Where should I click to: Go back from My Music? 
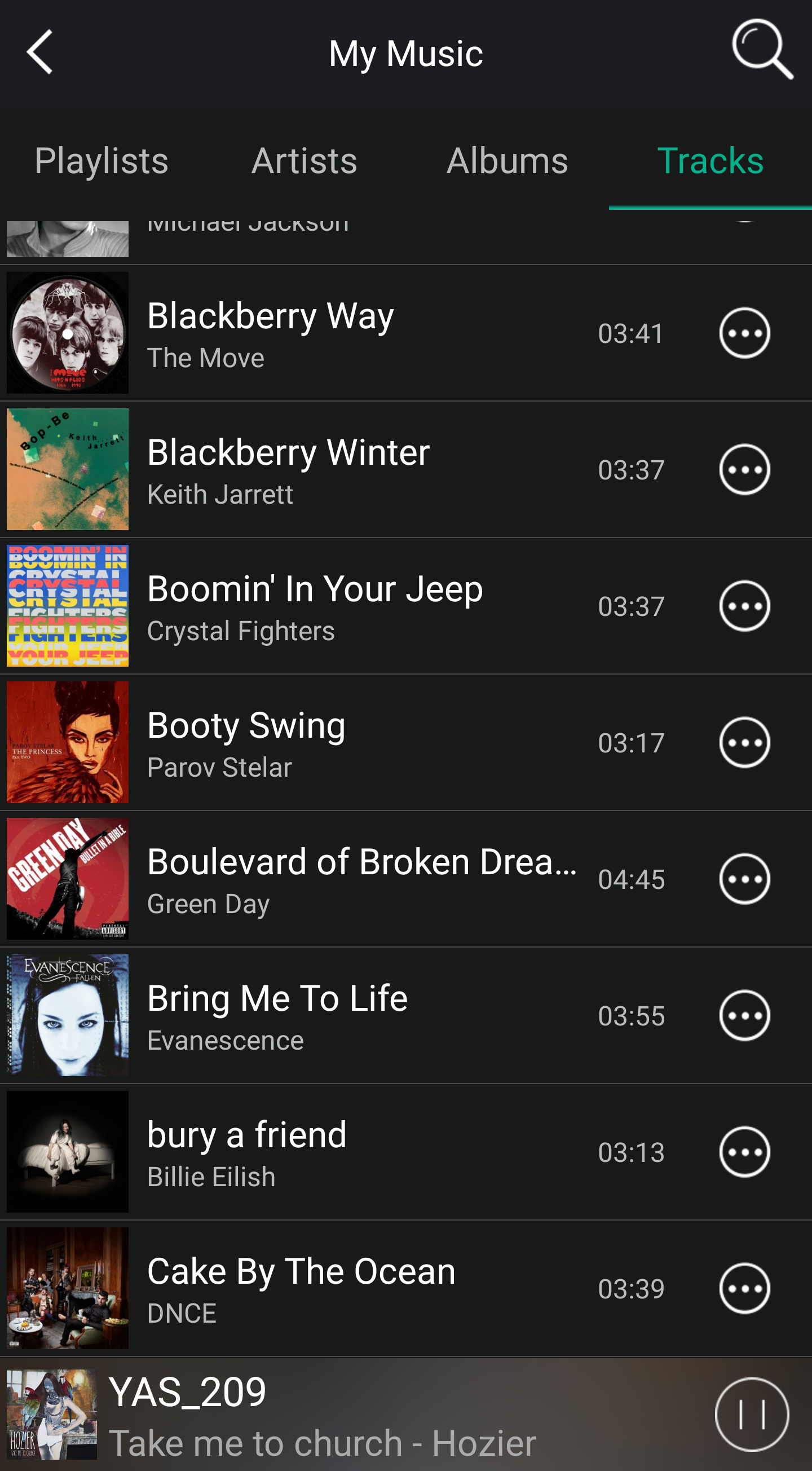click(40, 52)
